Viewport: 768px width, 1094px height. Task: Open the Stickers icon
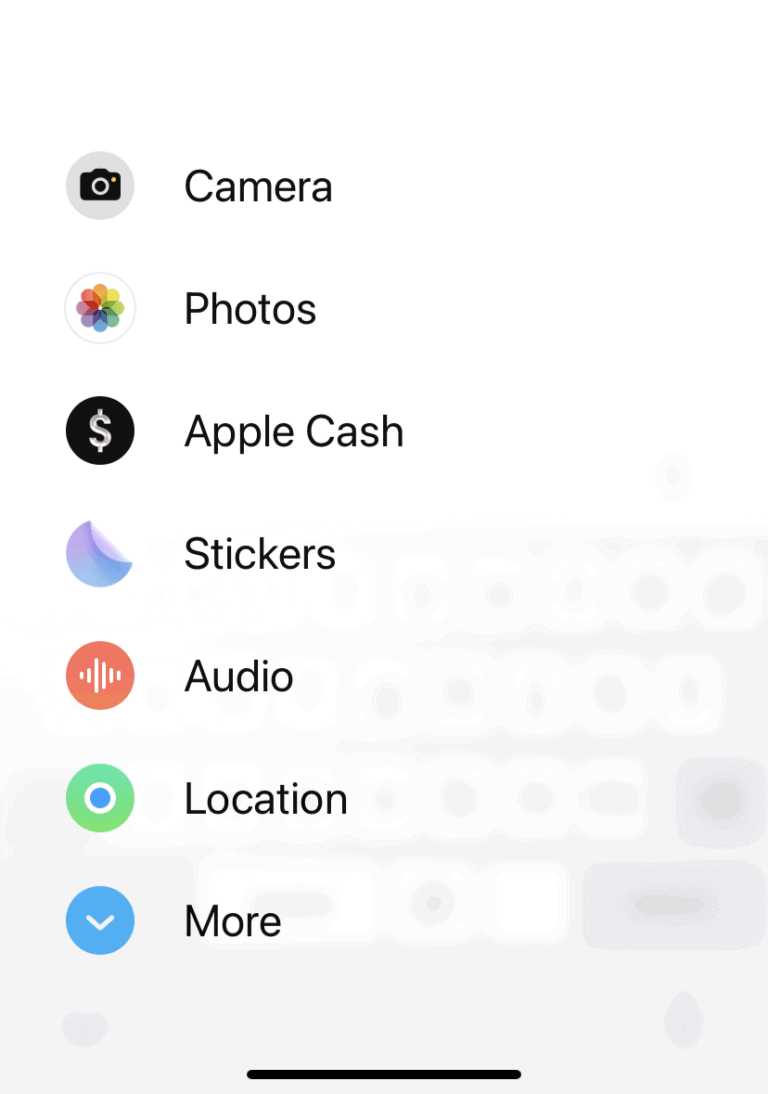[x=100, y=553]
